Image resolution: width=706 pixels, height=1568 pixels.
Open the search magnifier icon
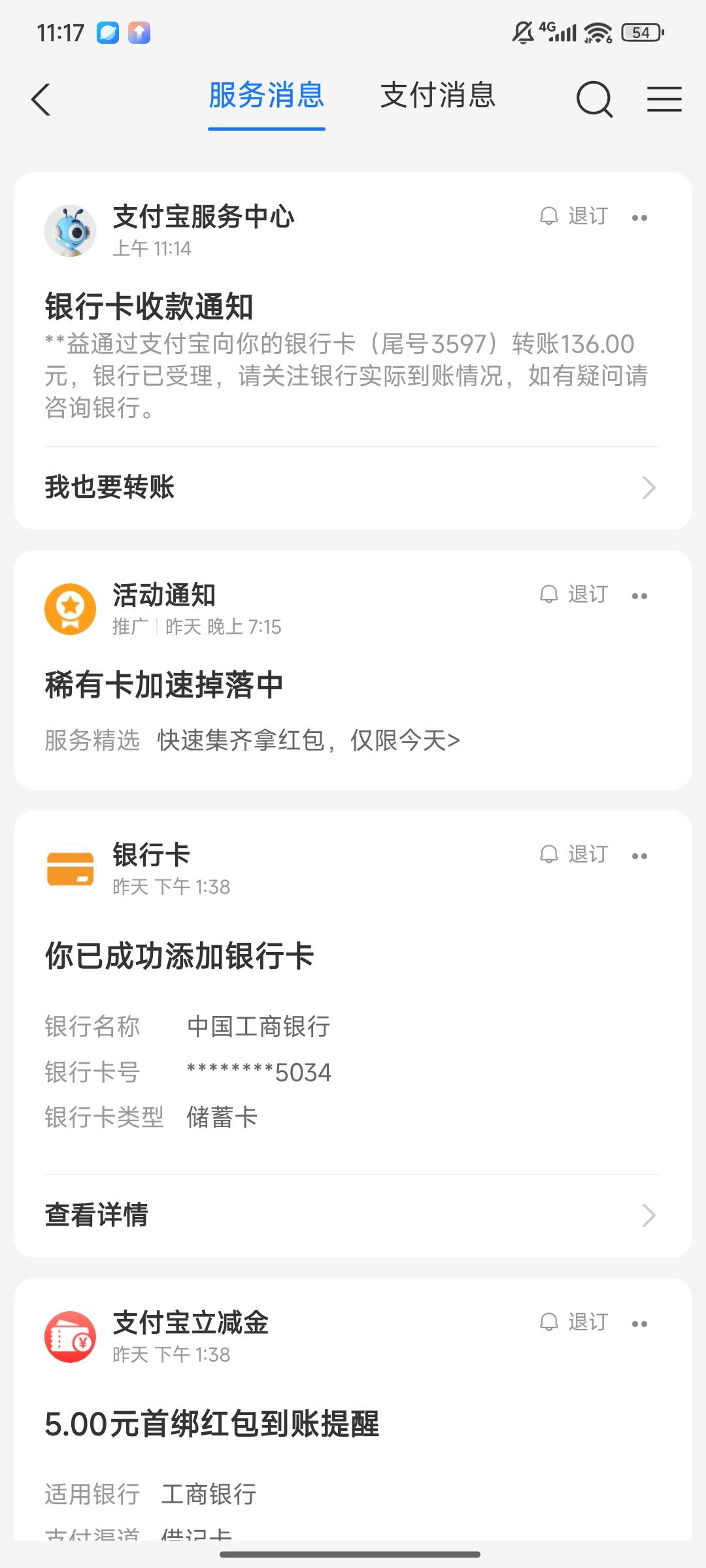594,100
